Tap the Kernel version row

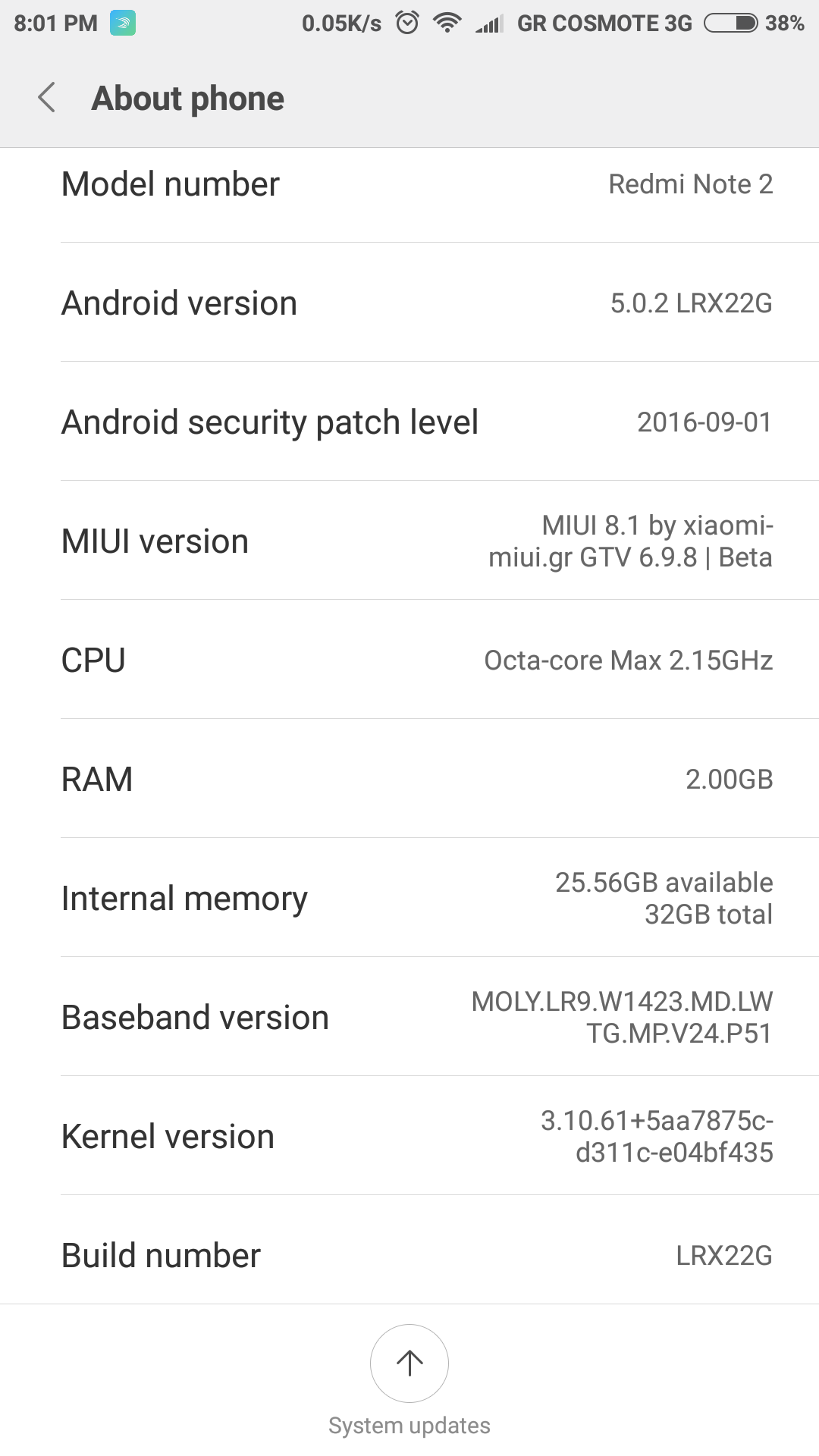click(x=409, y=1136)
